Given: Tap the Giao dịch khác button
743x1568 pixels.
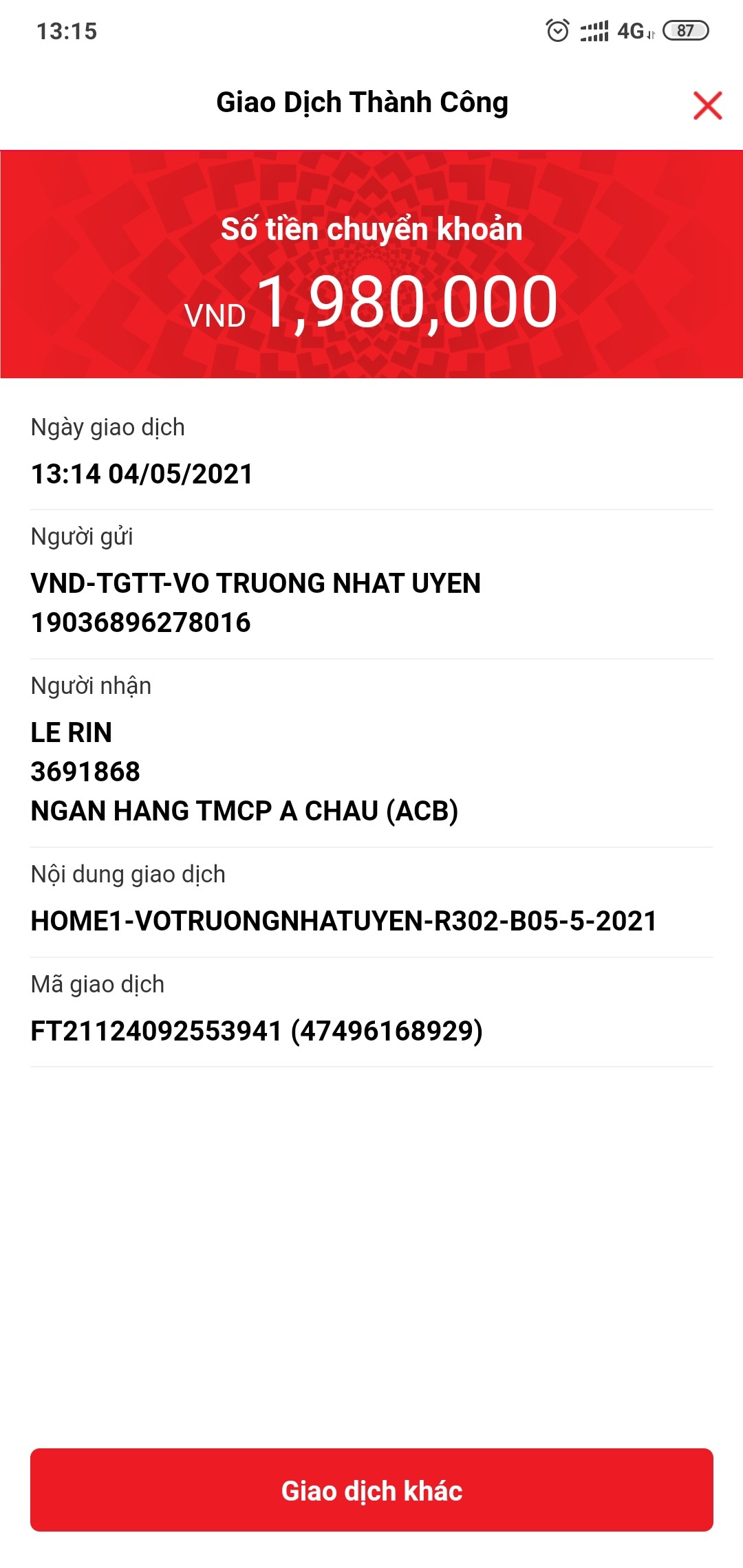Looking at the screenshot, I should 371,1490.
